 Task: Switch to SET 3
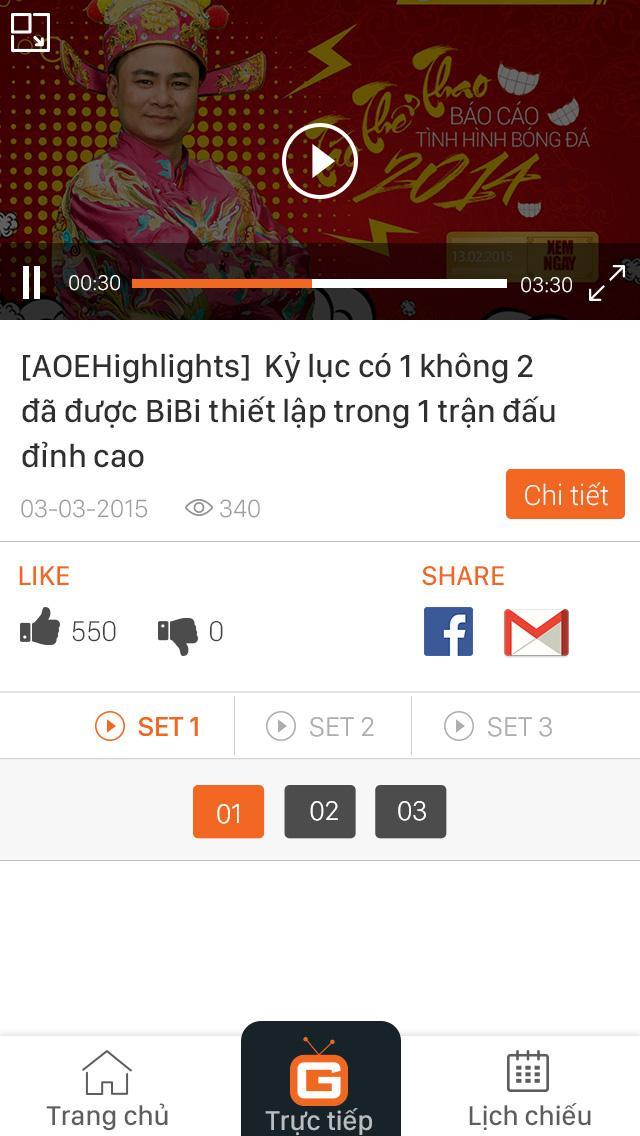coord(499,726)
